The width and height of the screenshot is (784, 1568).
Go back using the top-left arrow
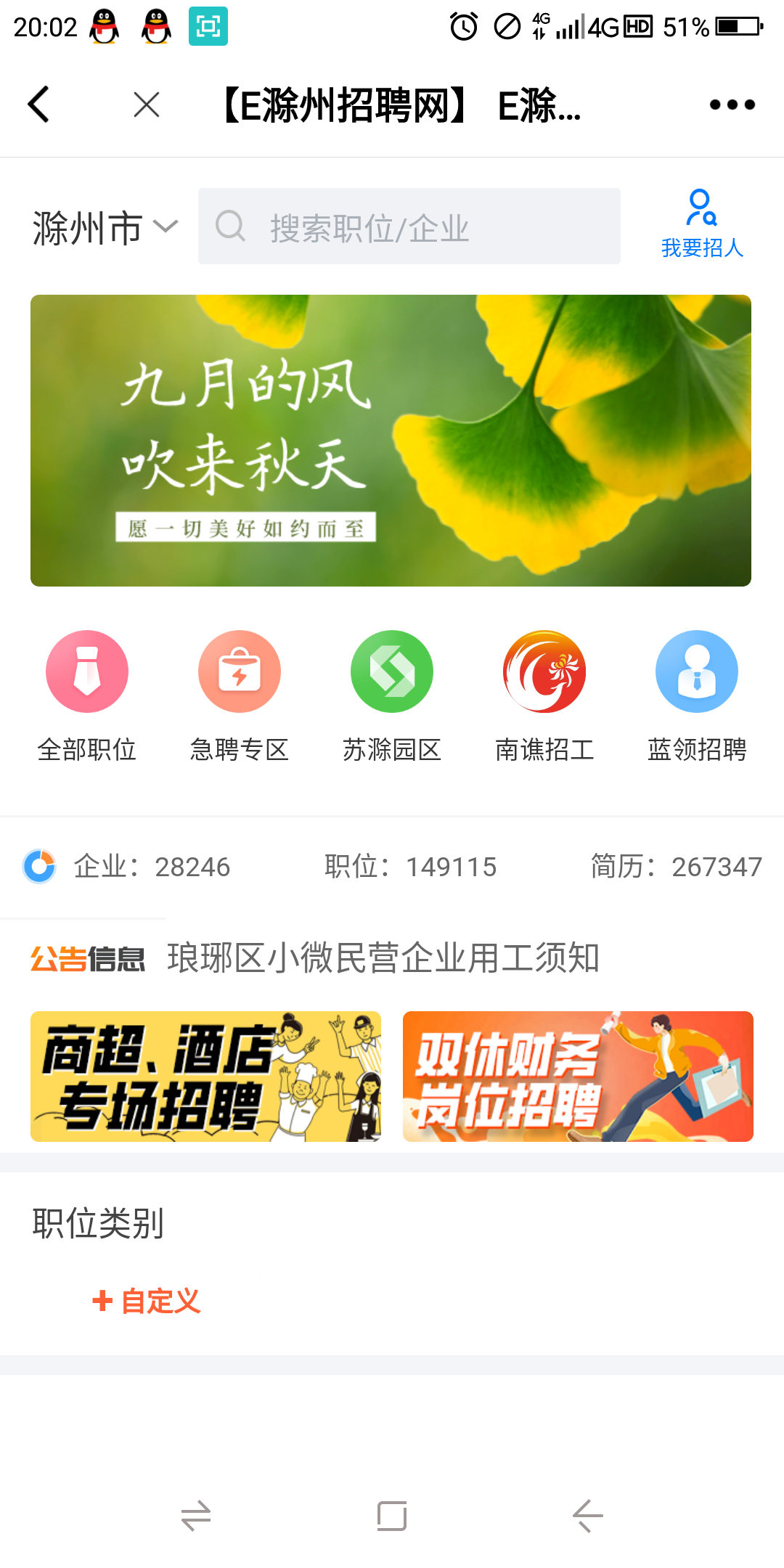39,105
